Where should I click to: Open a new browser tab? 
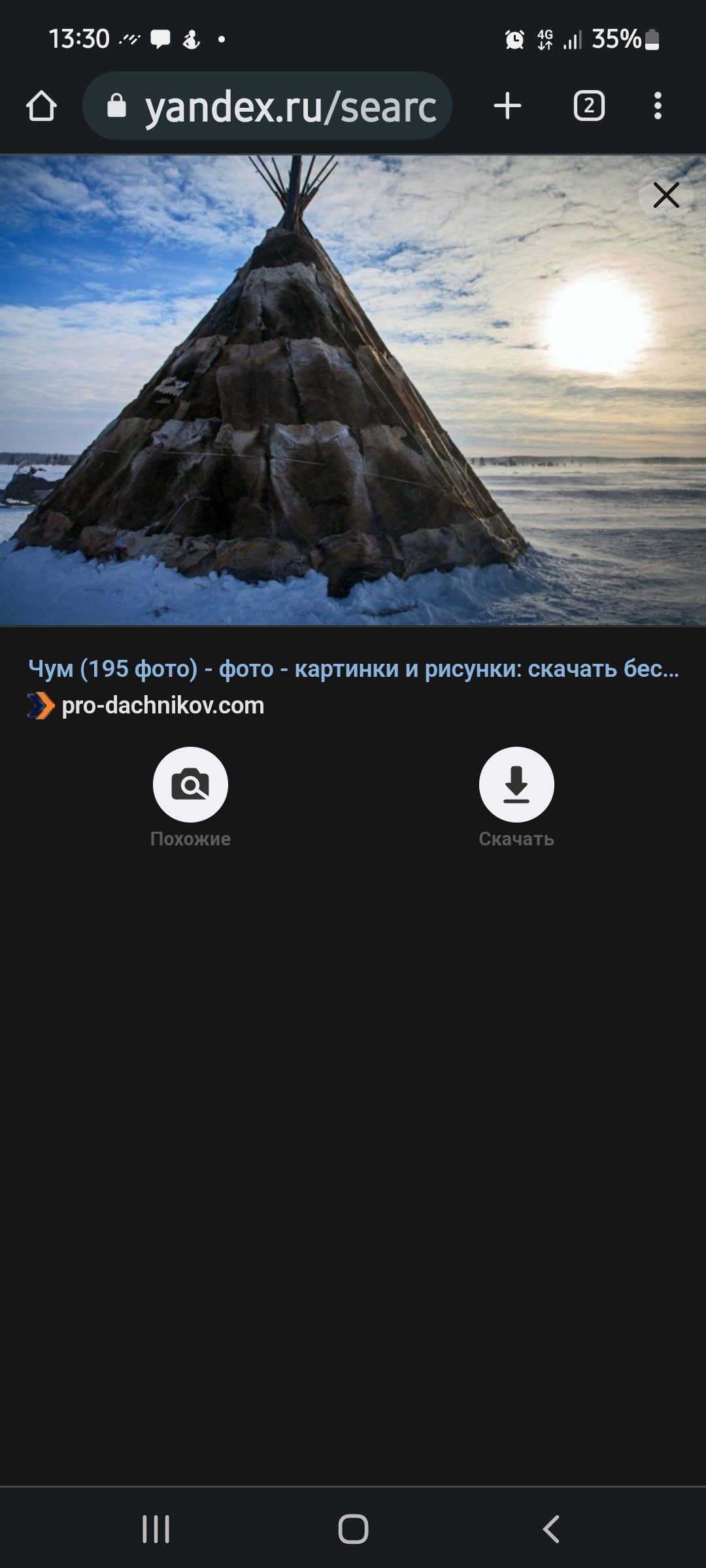[x=507, y=106]
